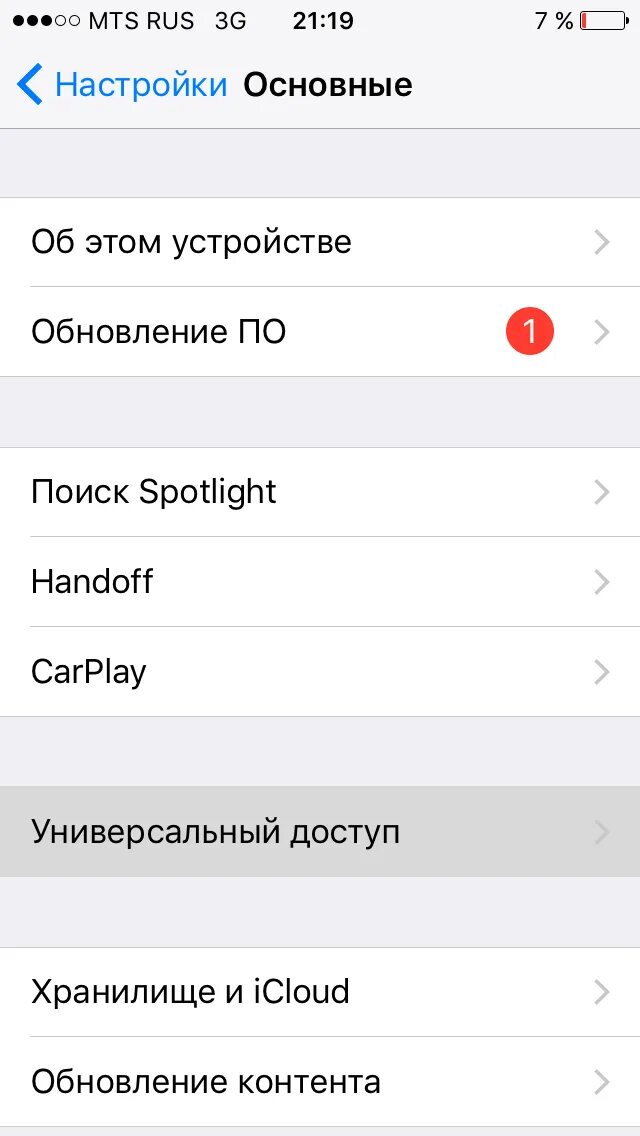
Task: Open Хранилище и iCloud
Action: tap(320, 992)
